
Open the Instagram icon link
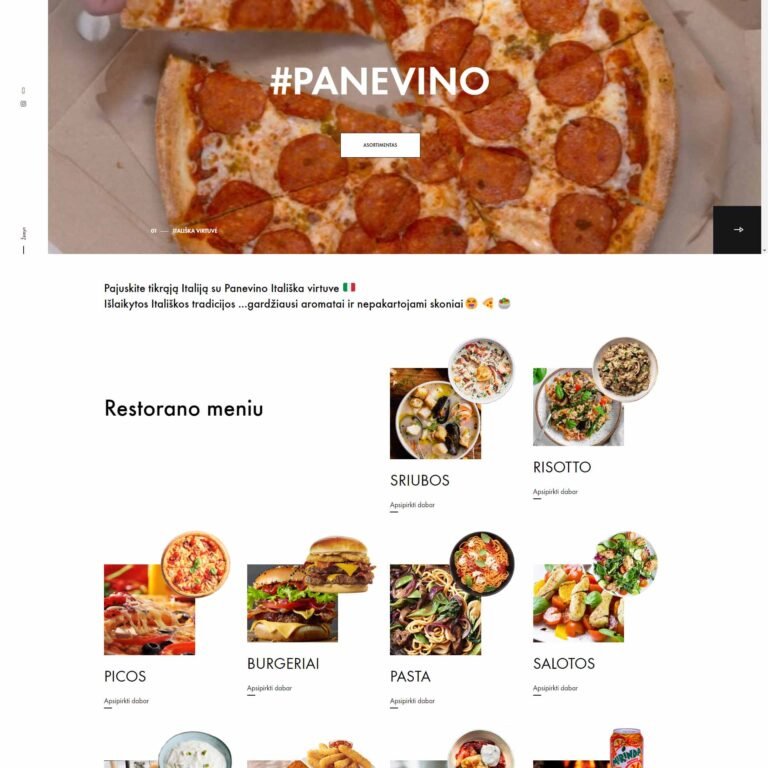[23, 104]
